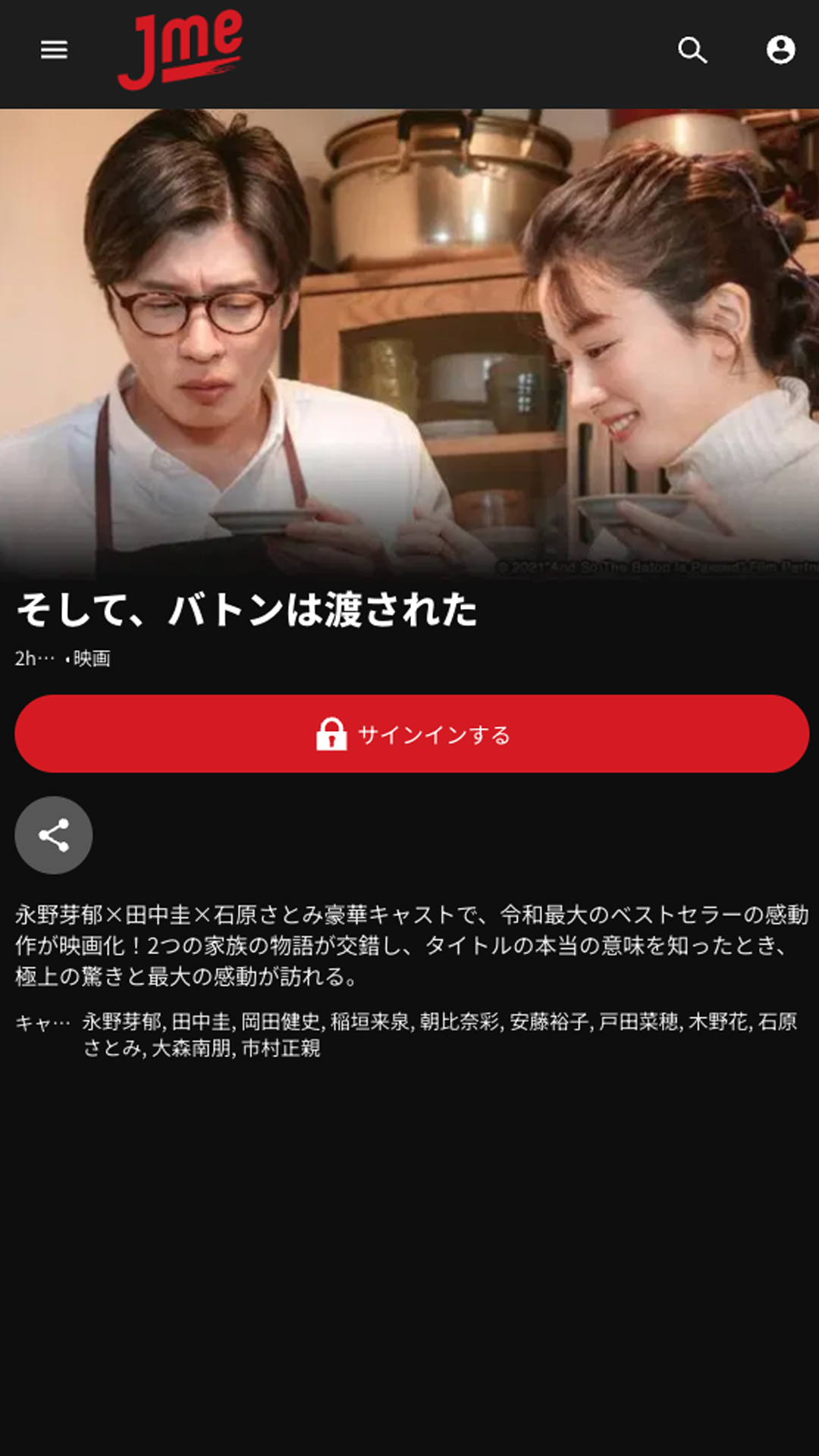Tap the movie hero image
Screen dimensions: 819x1456
click(409, 341)
